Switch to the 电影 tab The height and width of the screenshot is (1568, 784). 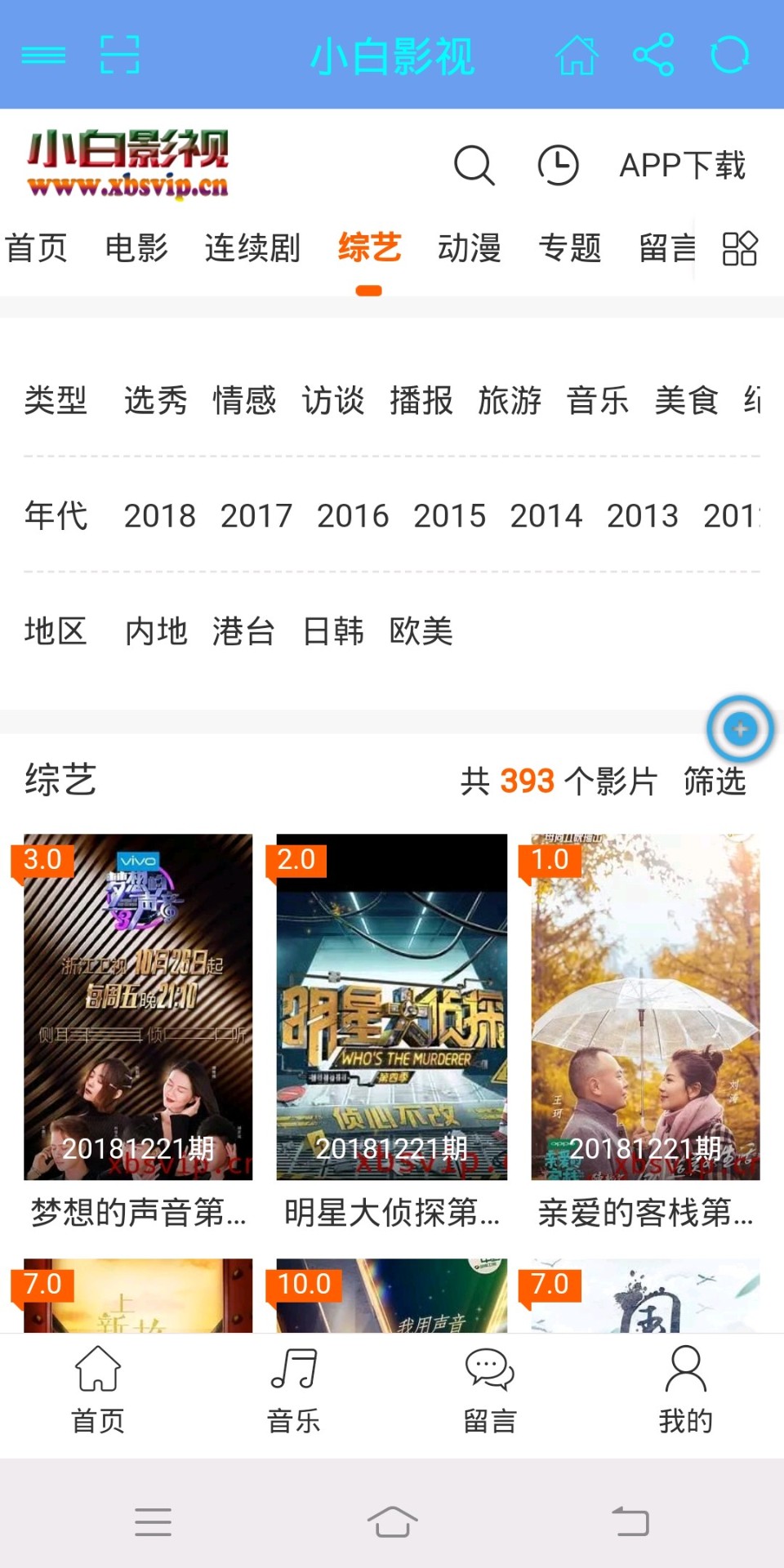[x=137, y=247]
